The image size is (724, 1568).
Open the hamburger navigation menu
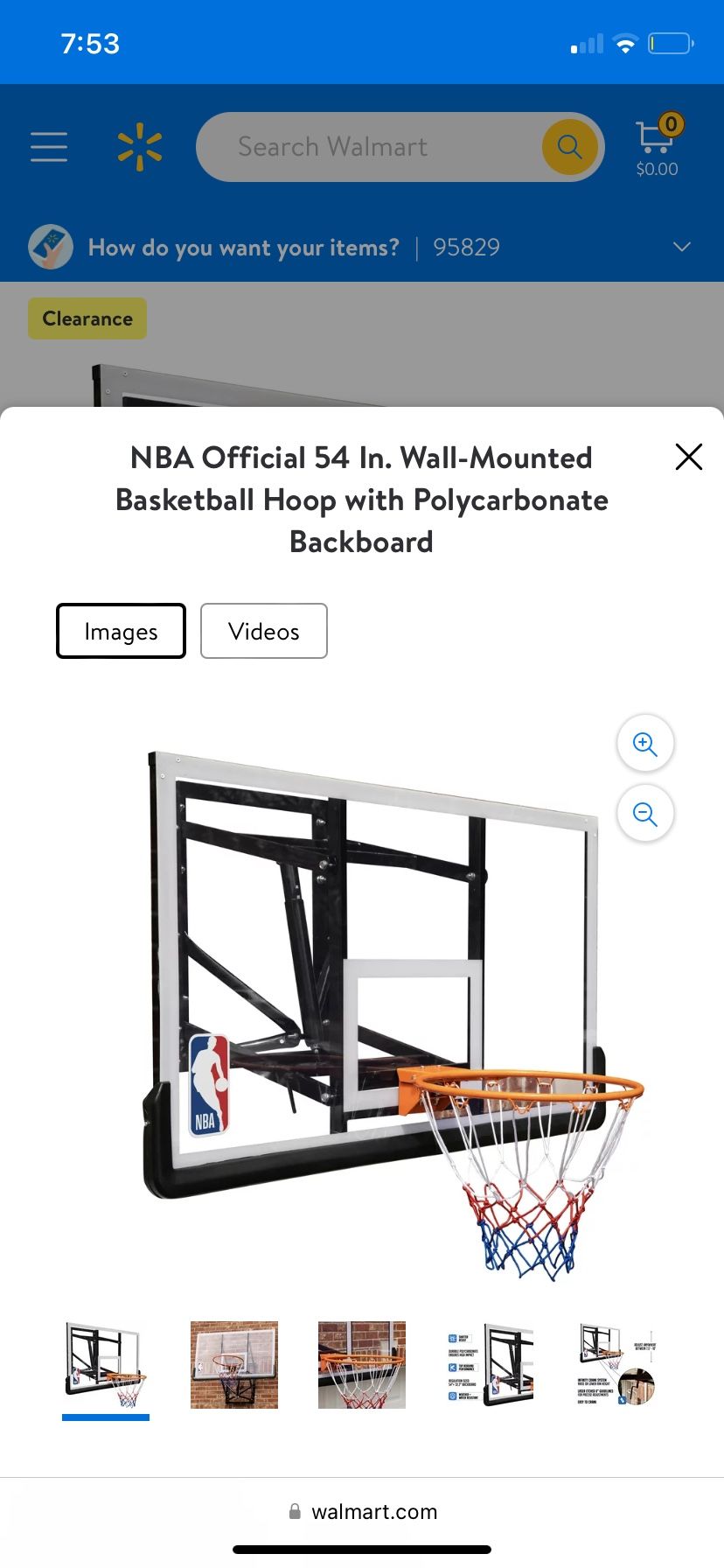pyautogui.click(x=48, y=147)
